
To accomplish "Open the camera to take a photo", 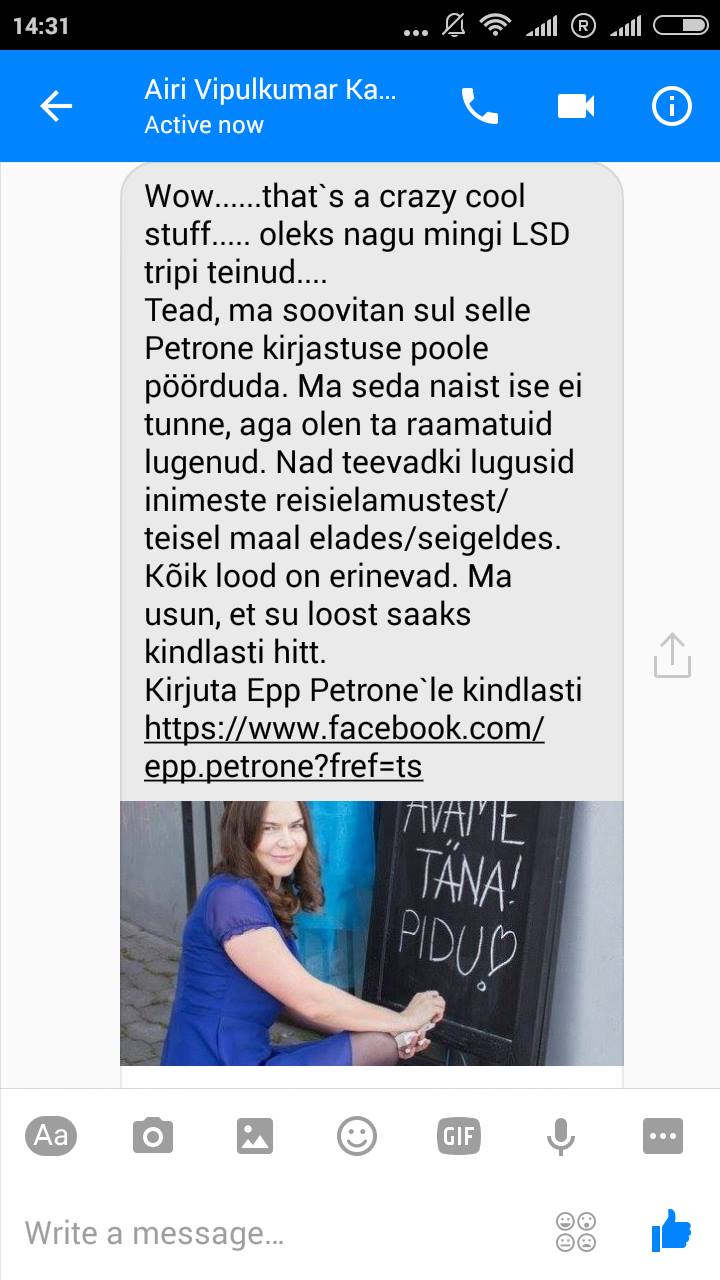I will [x=153, y=1136].
